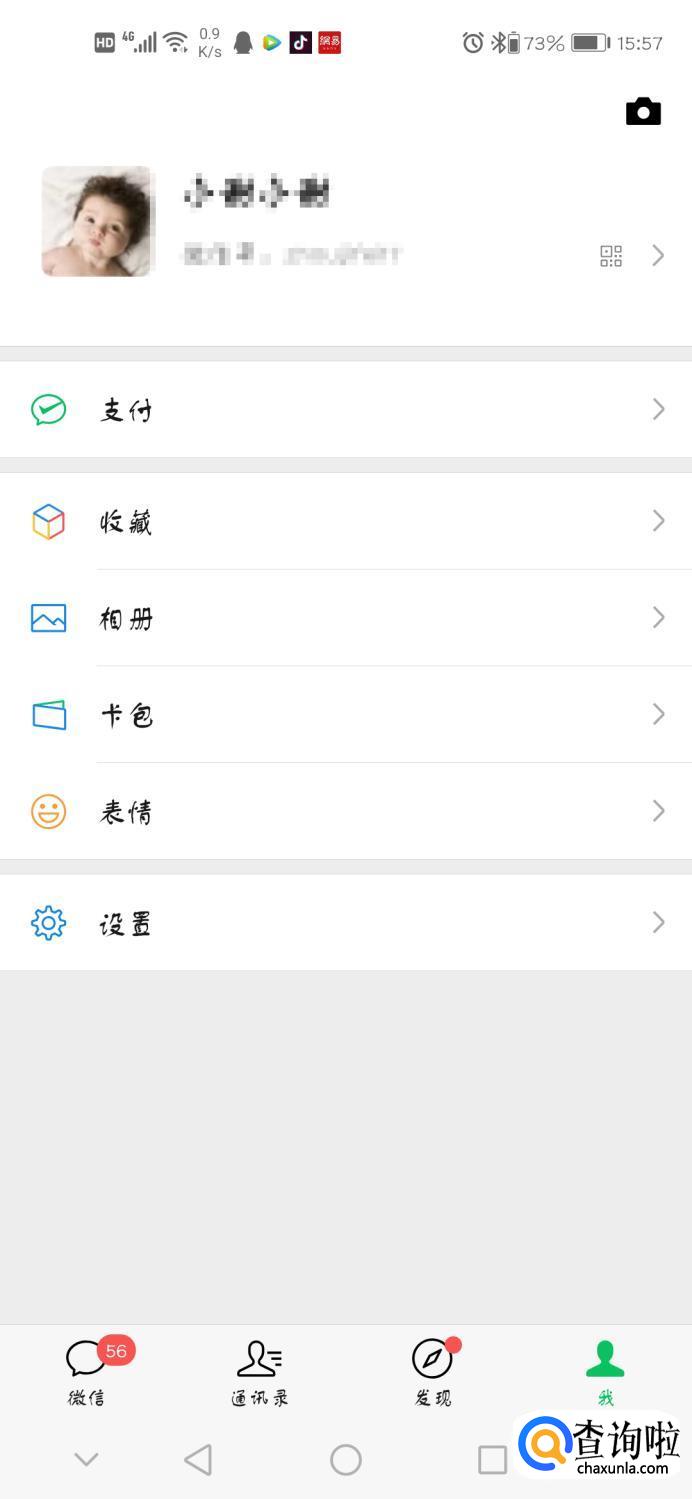
Task: Open 设置 settings
Action: (345, 923)
